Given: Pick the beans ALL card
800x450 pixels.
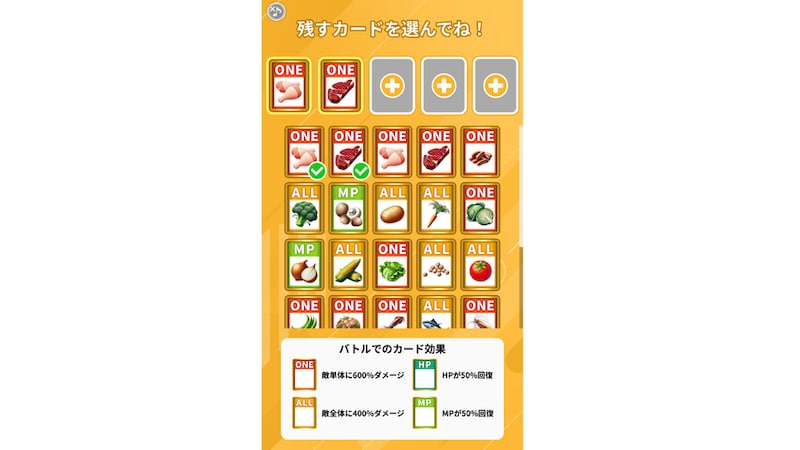Looking at the screenshot, I should [x=436, y=264].
